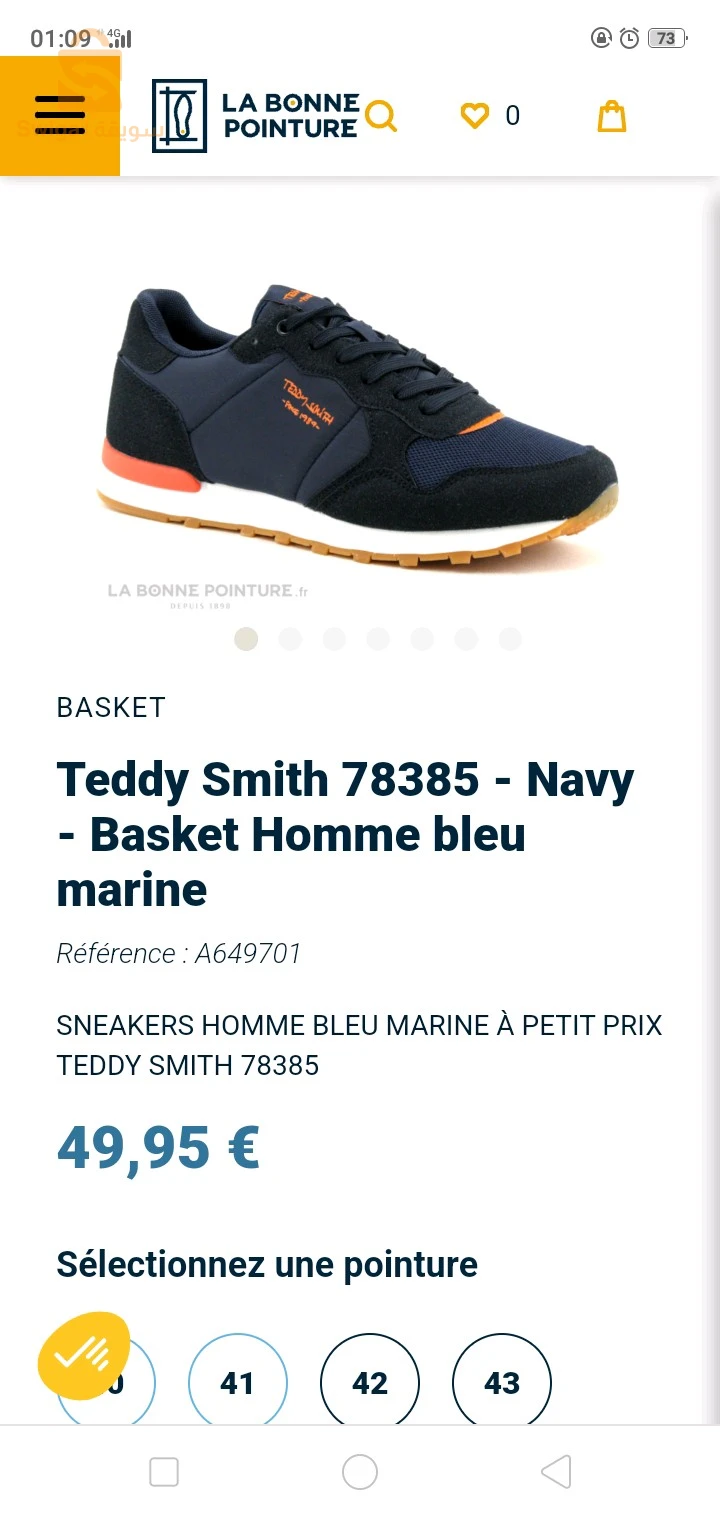Screen dimensions: 720x1520
Task: Jump to the second image dot
Action: pos(290,639)
